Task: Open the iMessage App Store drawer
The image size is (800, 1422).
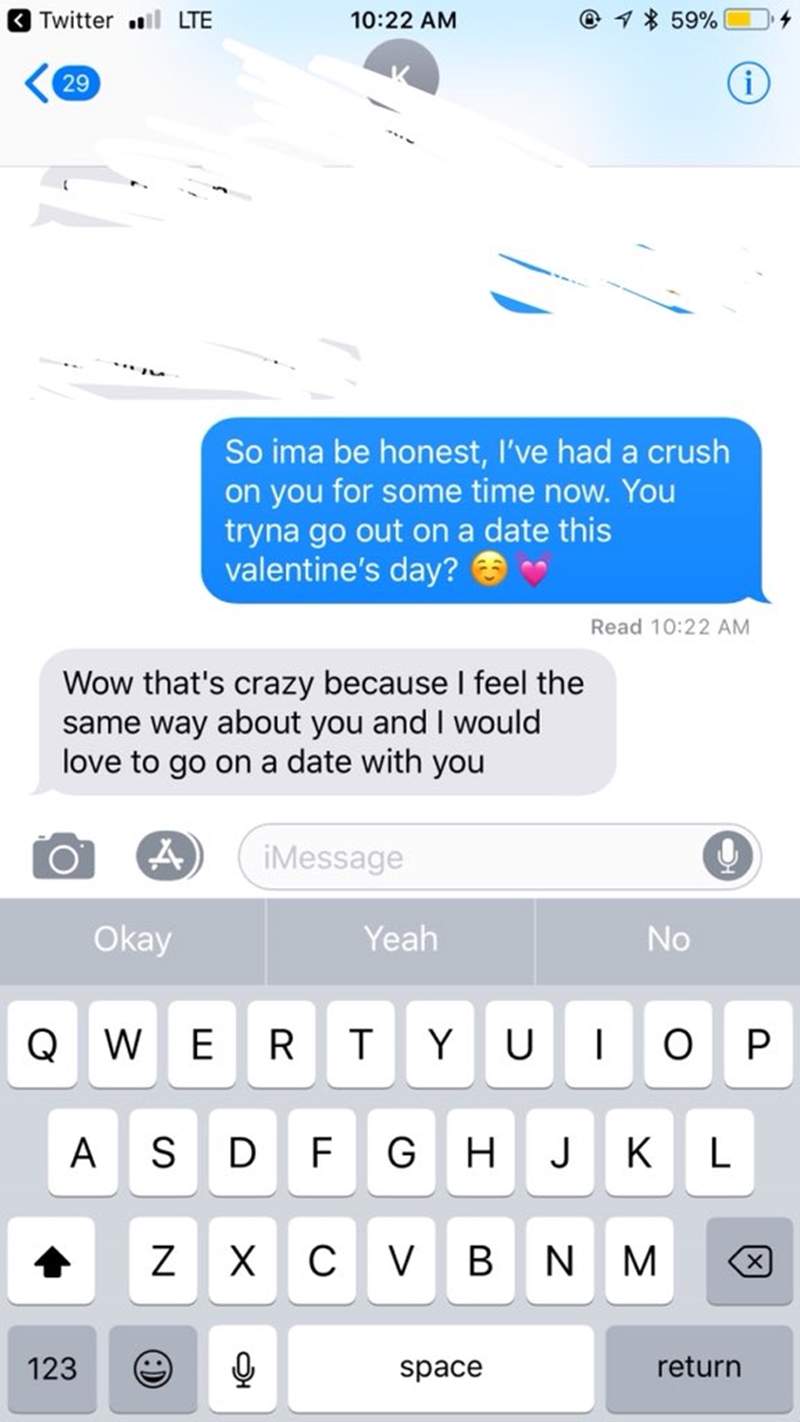Action: 168,855
